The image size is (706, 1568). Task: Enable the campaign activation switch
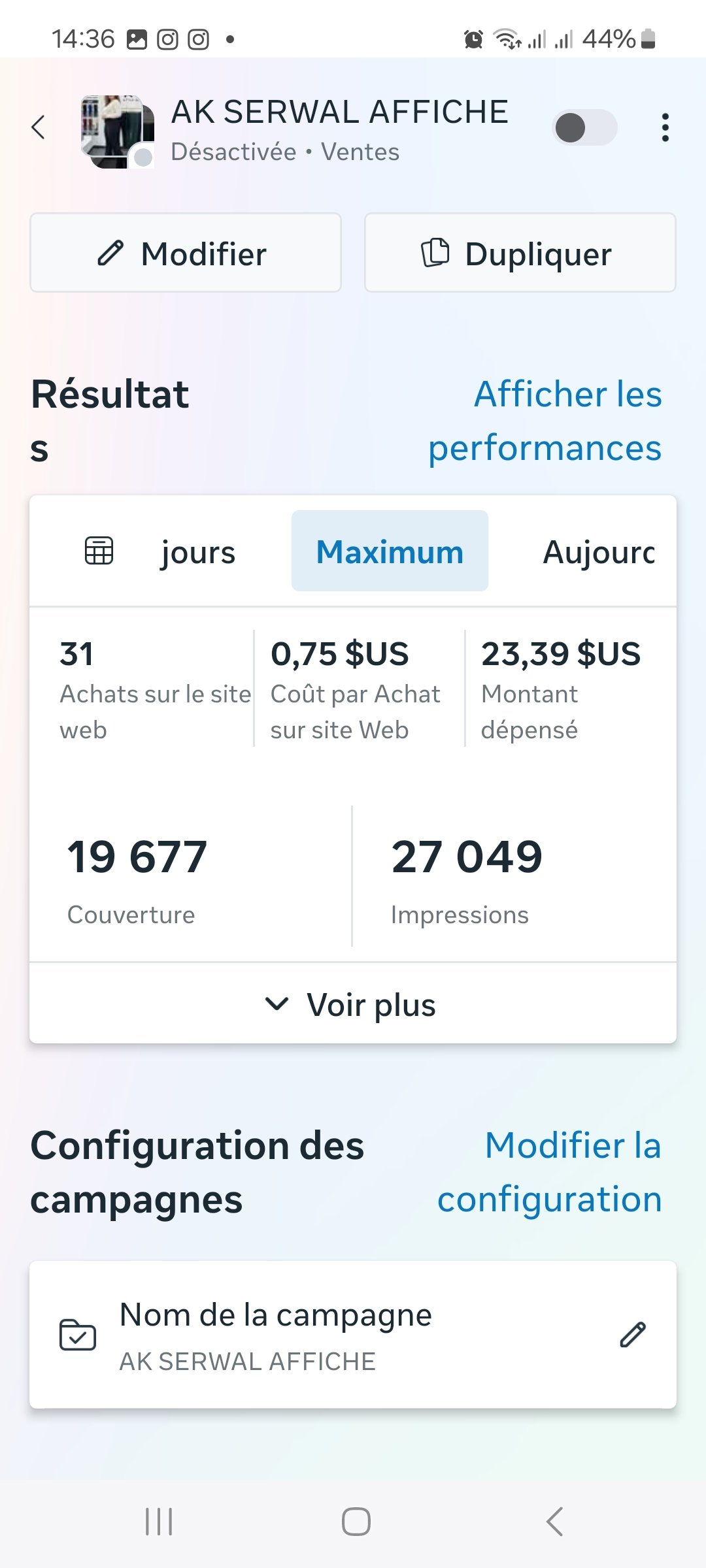(584, 128)
